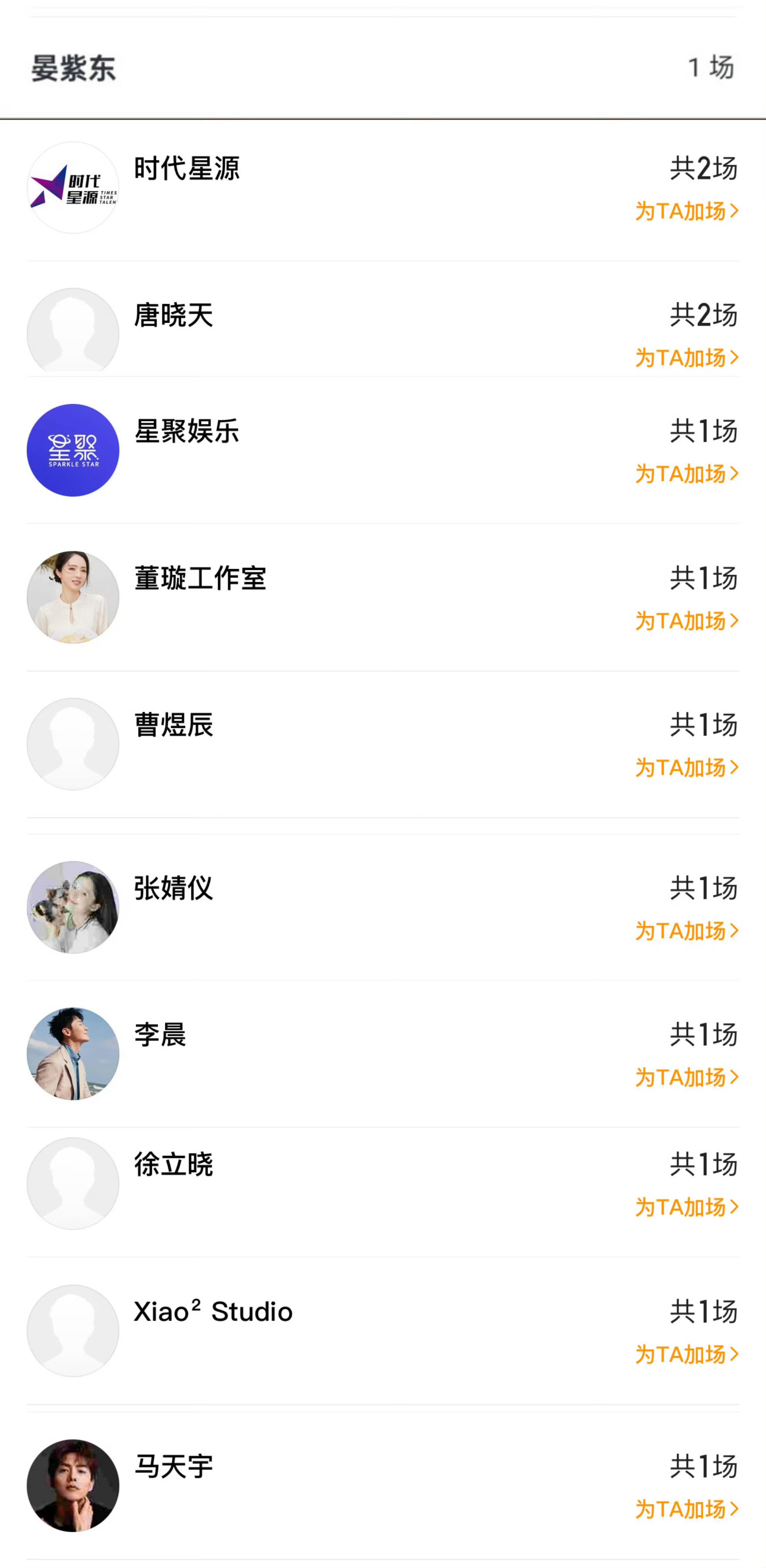Image resolution: width=766 pixels, height=1568 pixels.
Task: Open 时代星源 profile avatar
Action: pyautogui.click(x=73, y=187)
